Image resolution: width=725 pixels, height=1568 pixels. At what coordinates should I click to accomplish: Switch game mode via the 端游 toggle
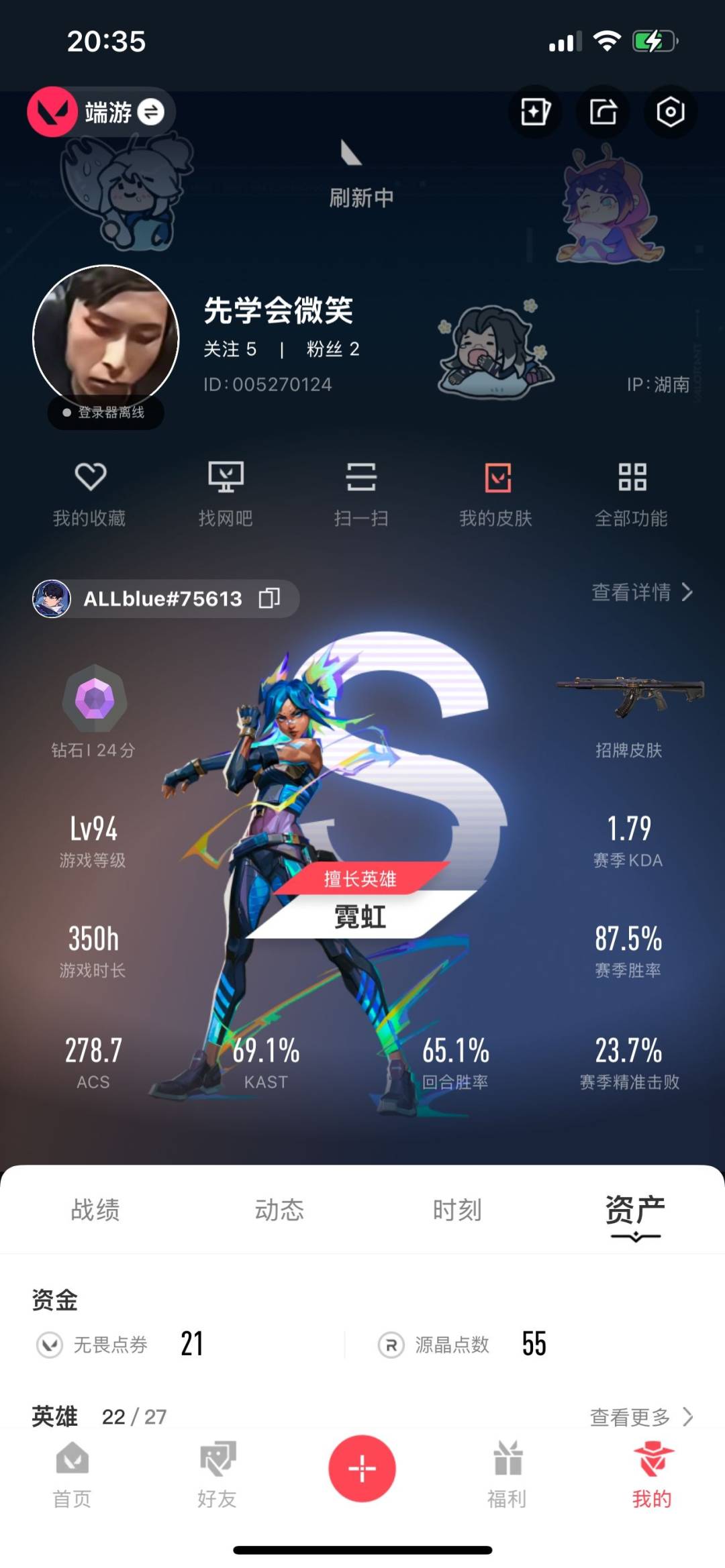click(101, 112)
